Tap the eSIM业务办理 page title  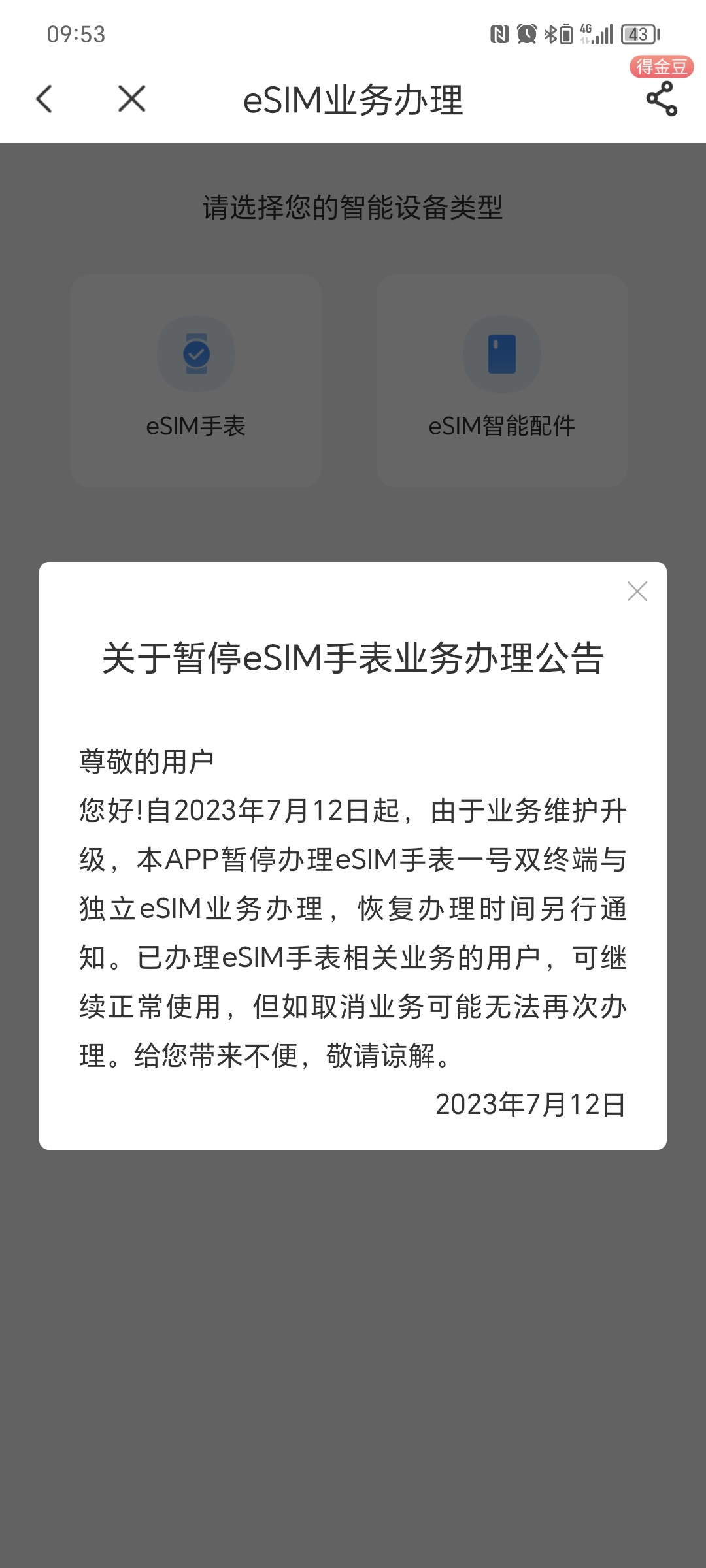(353, 99)
